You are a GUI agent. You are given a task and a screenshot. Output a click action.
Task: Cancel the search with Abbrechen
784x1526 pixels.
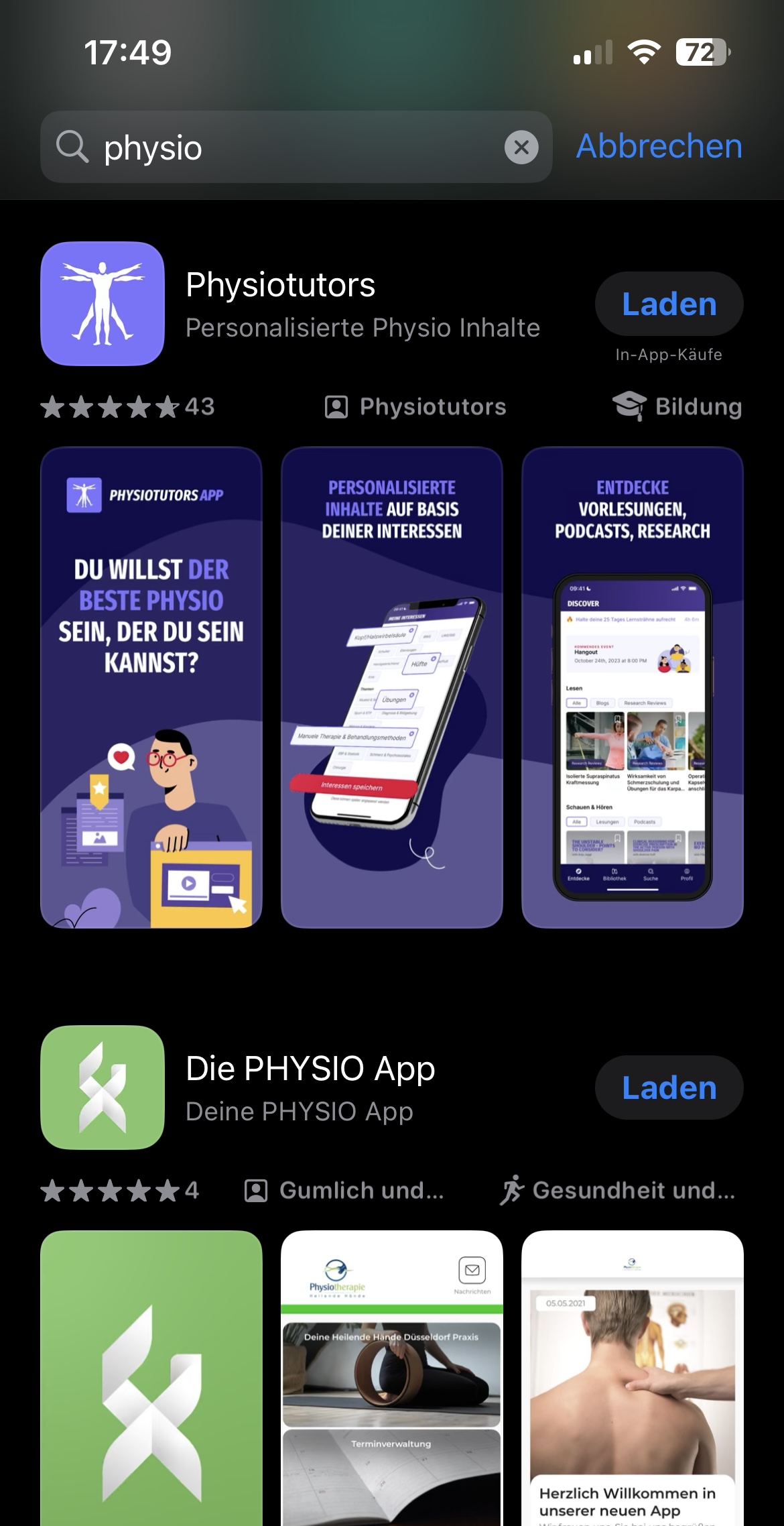click(x=659, y=146)
